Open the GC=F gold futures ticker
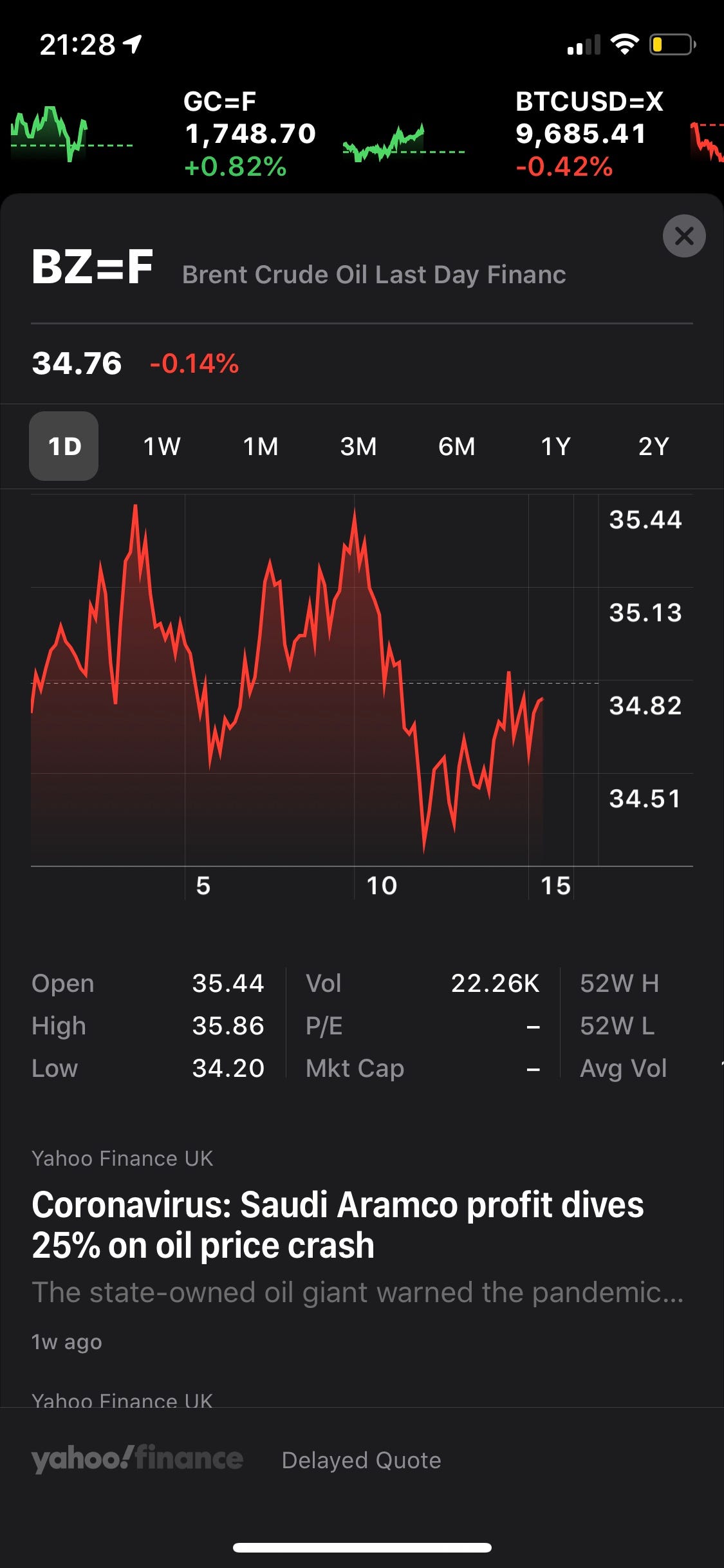724x1568 pixels. click(250, 134)
